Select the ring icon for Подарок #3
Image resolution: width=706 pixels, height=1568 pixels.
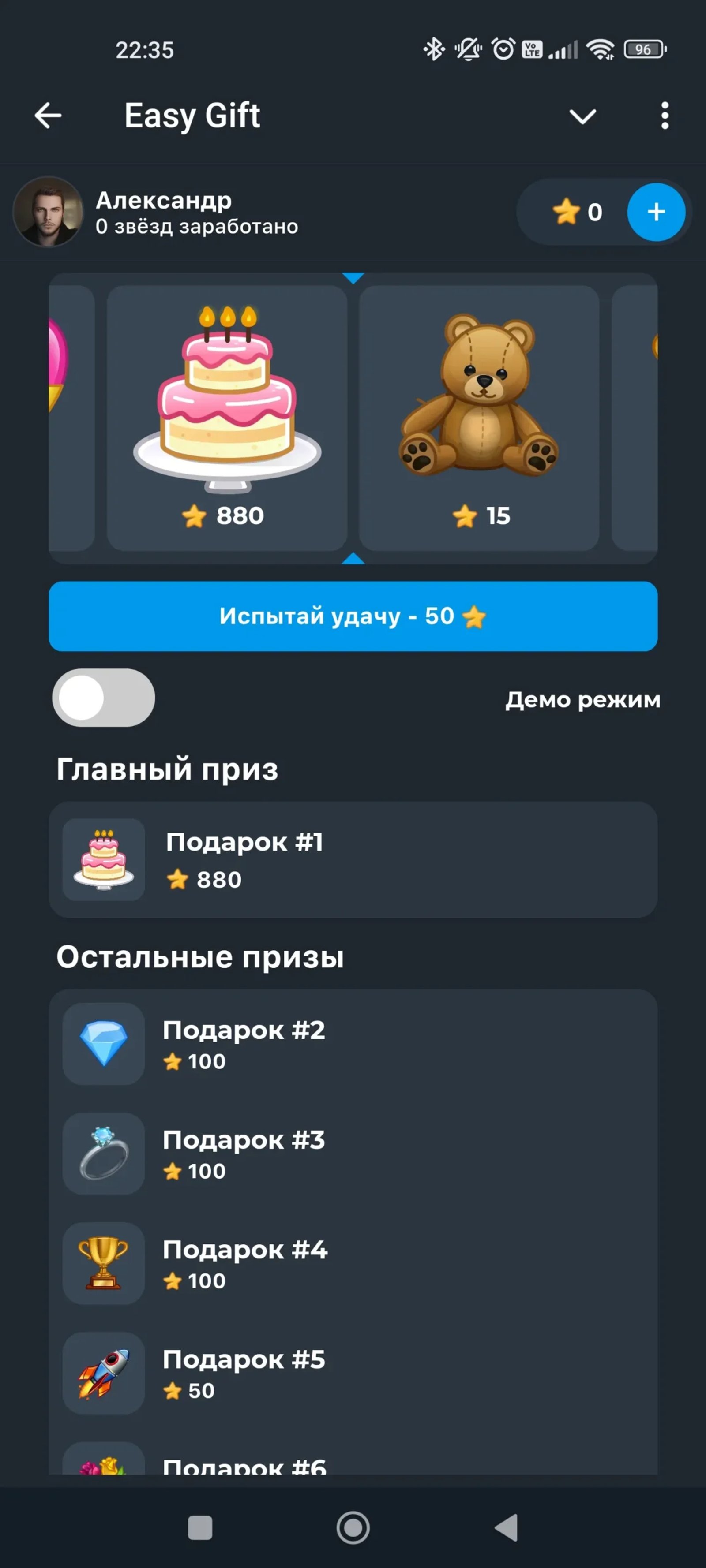coord(103,1154)
